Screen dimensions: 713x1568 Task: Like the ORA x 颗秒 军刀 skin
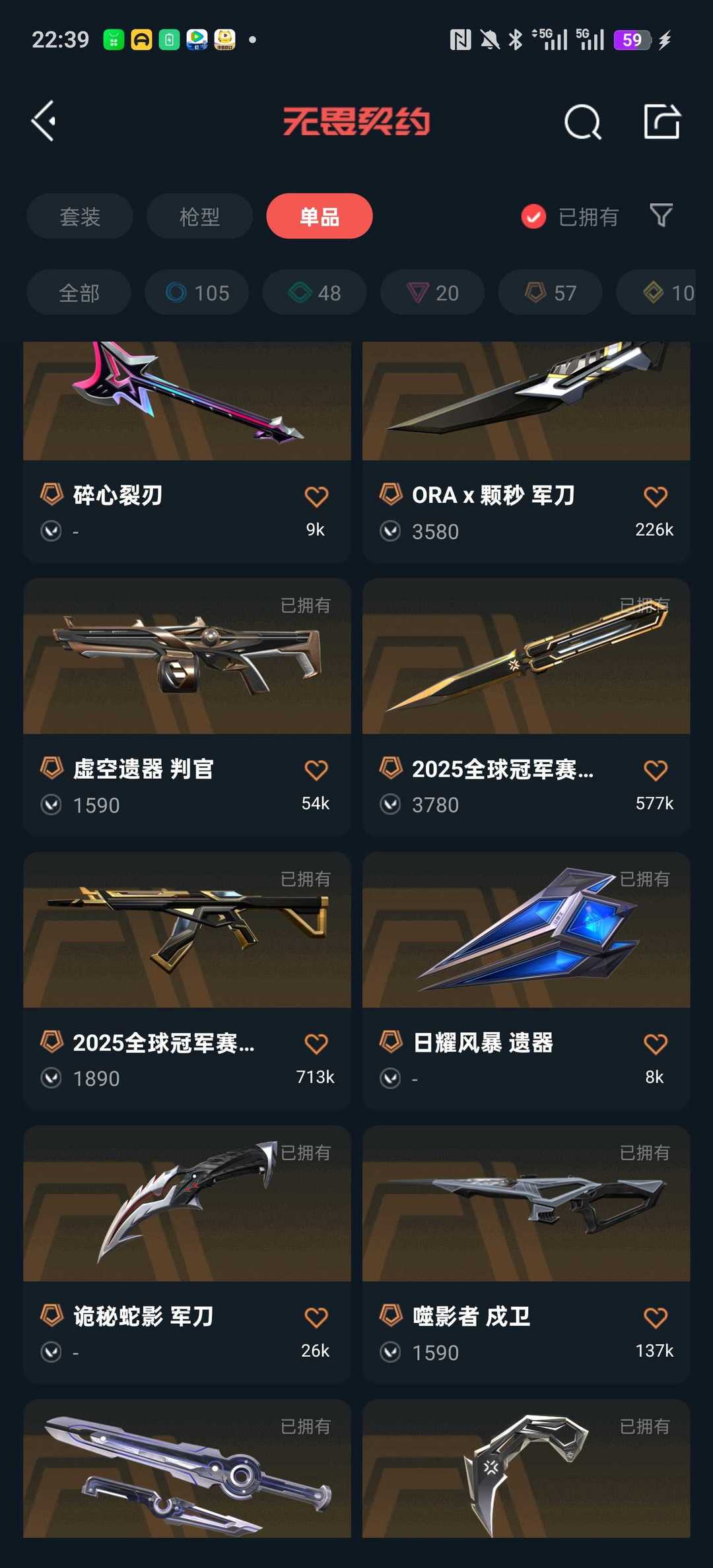click(655, 497)
